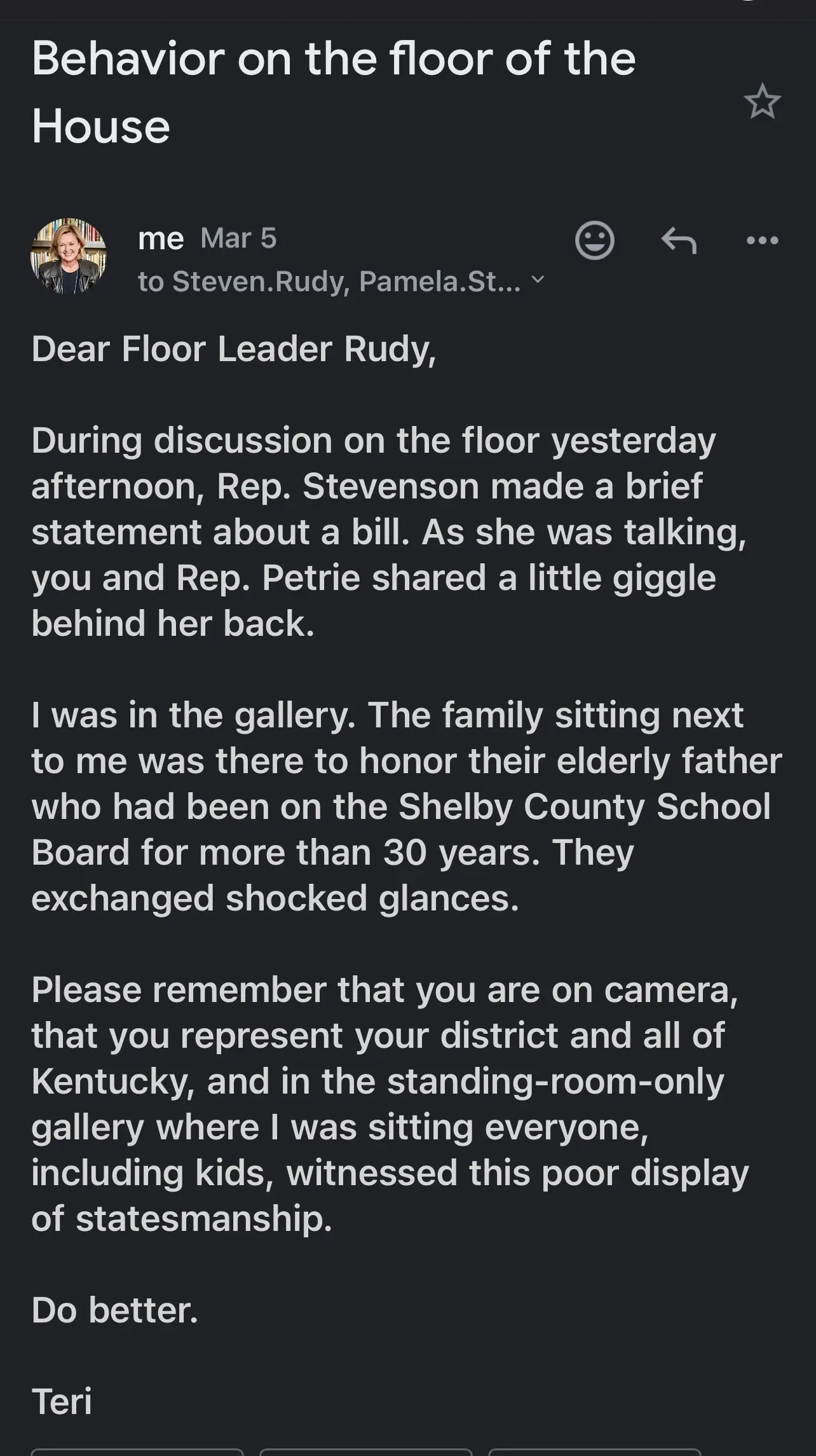Expand the recipient details chevron

pos(538,279)
